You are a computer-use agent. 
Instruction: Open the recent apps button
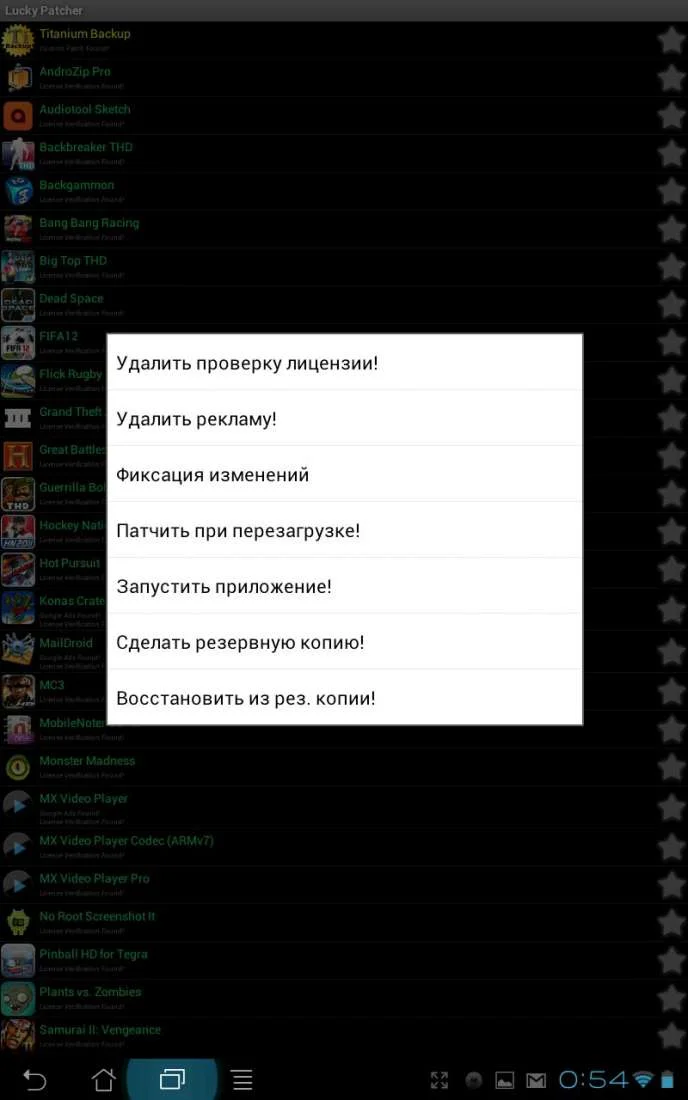(172, 1080)
